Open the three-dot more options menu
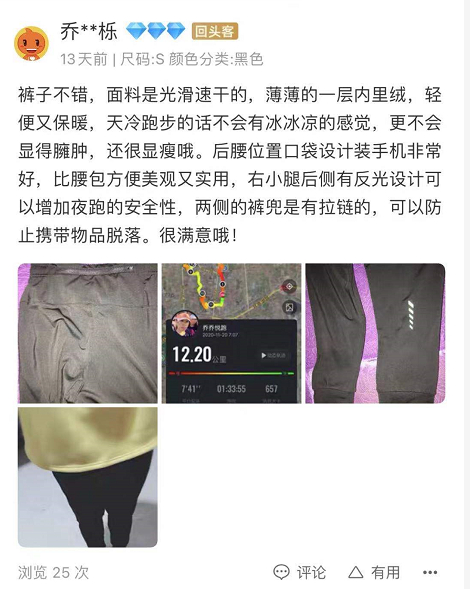 430,572
